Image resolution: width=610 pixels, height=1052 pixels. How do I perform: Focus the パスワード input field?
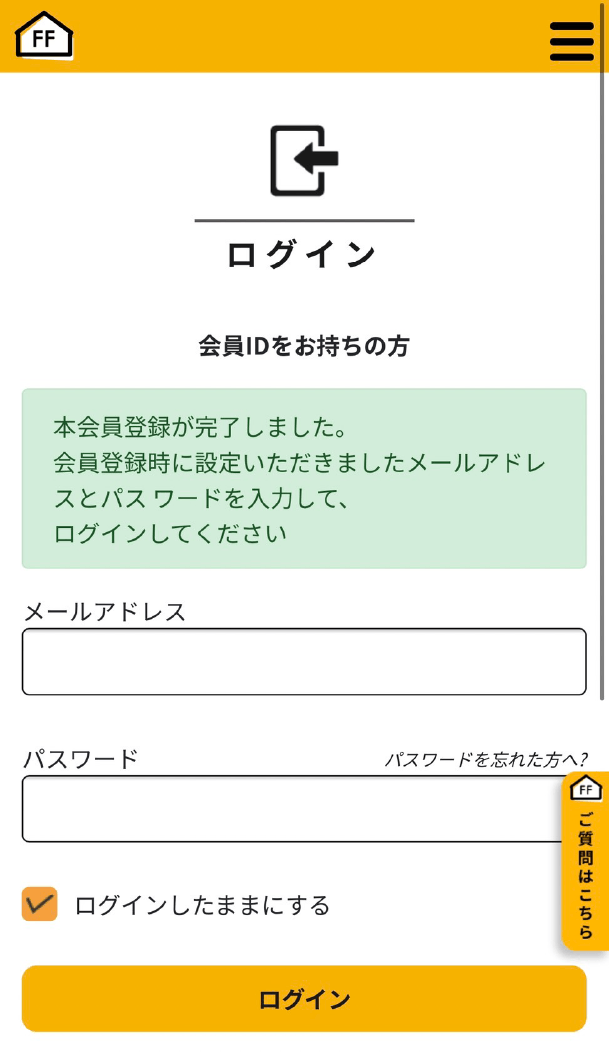tap(290, 809)
